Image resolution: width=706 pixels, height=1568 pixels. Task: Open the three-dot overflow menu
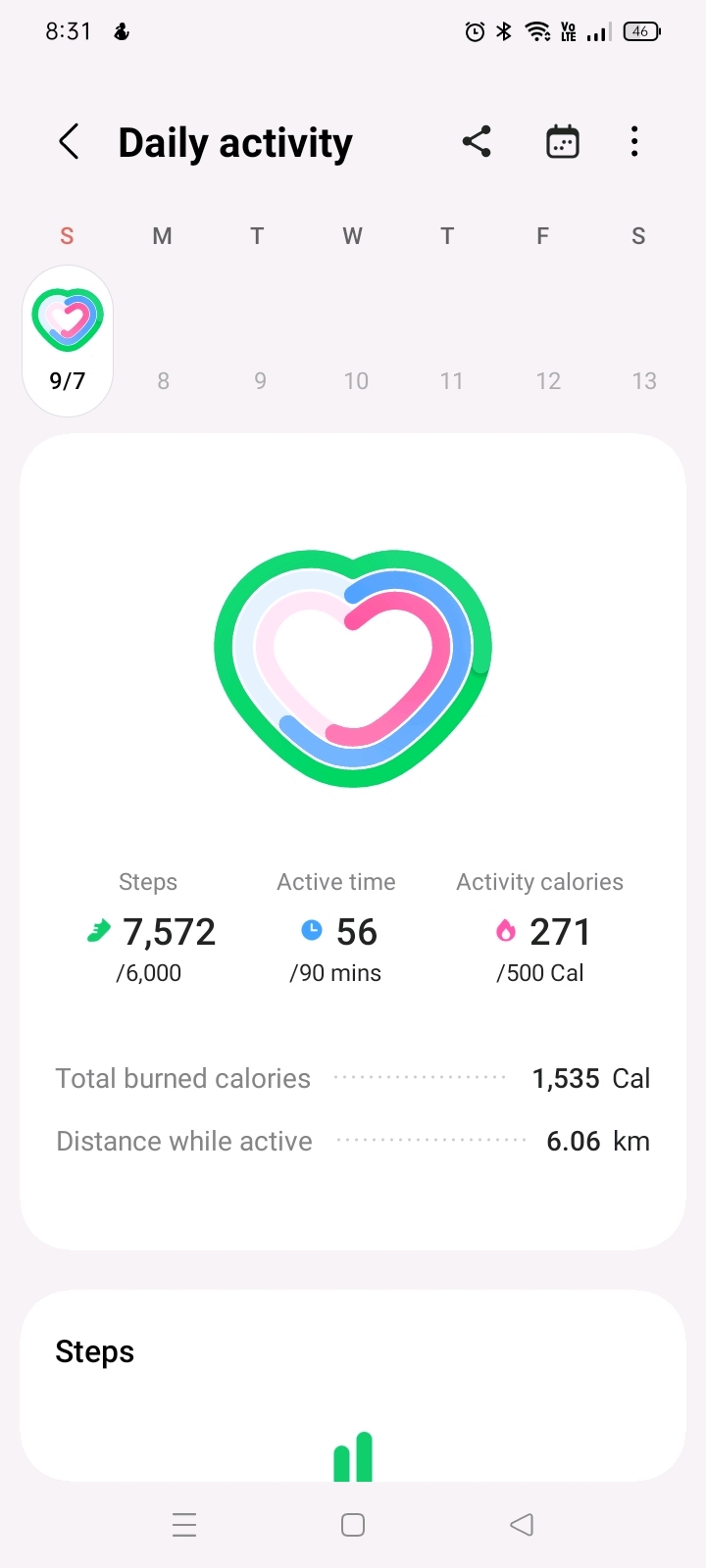(x=634, y=142)
